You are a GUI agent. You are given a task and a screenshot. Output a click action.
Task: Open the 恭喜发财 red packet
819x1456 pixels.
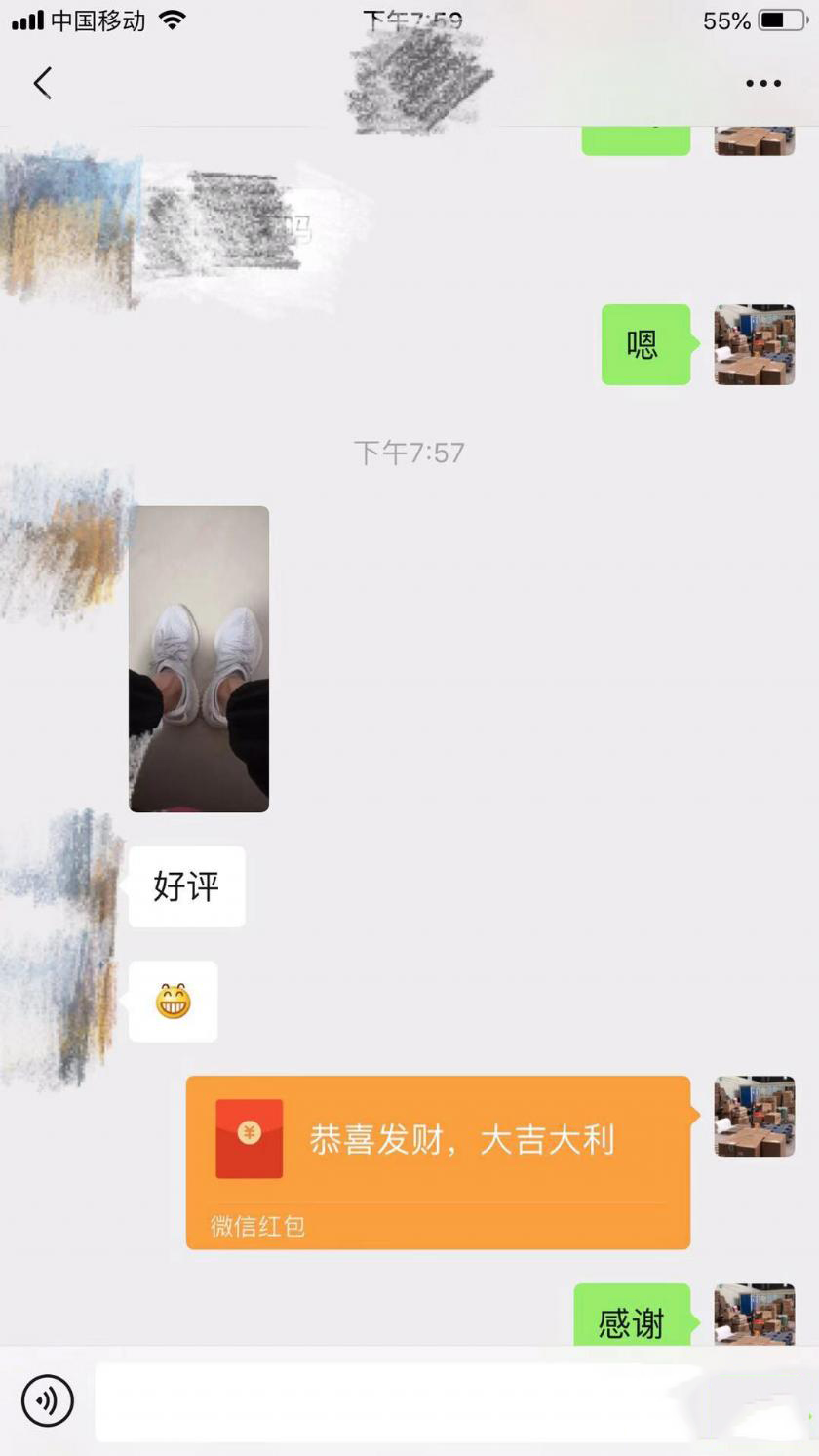pos(438,1161)
